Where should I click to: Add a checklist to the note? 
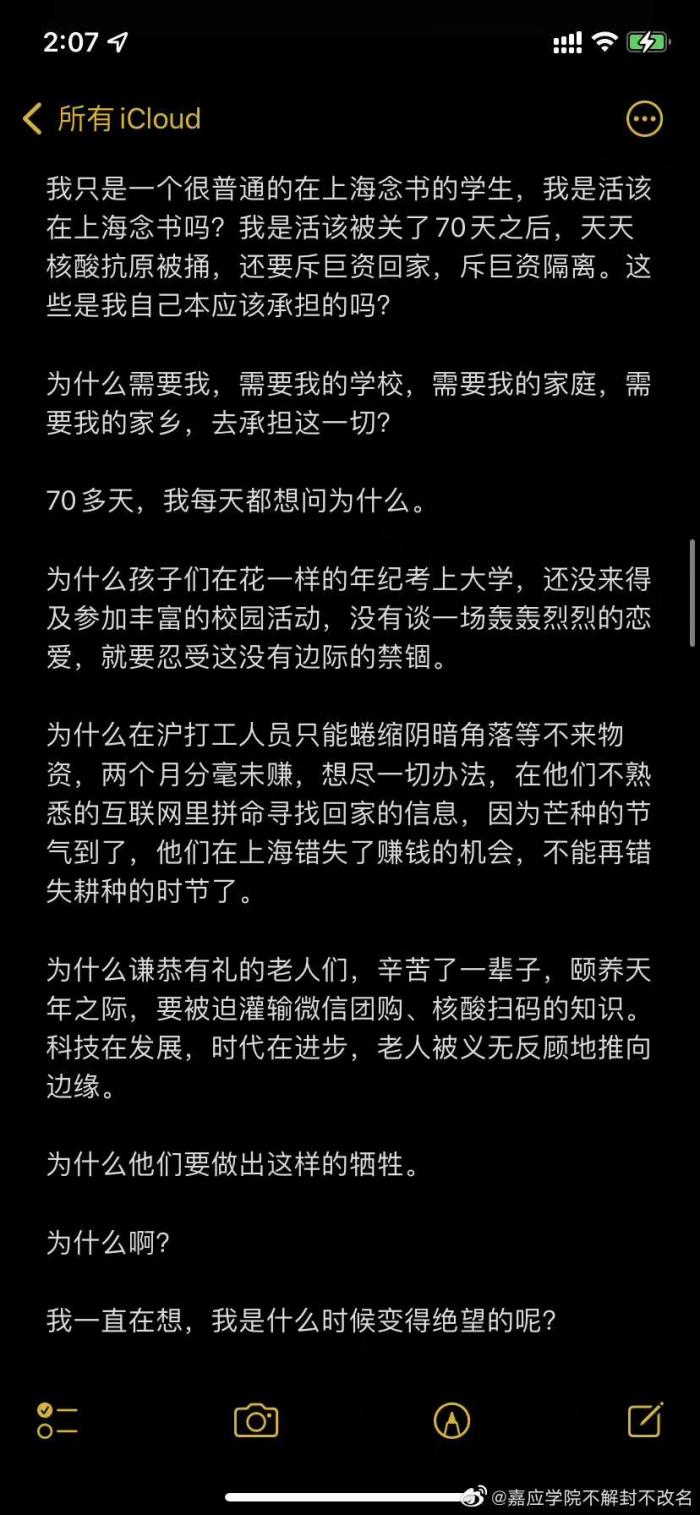[x=58, y=1420]
